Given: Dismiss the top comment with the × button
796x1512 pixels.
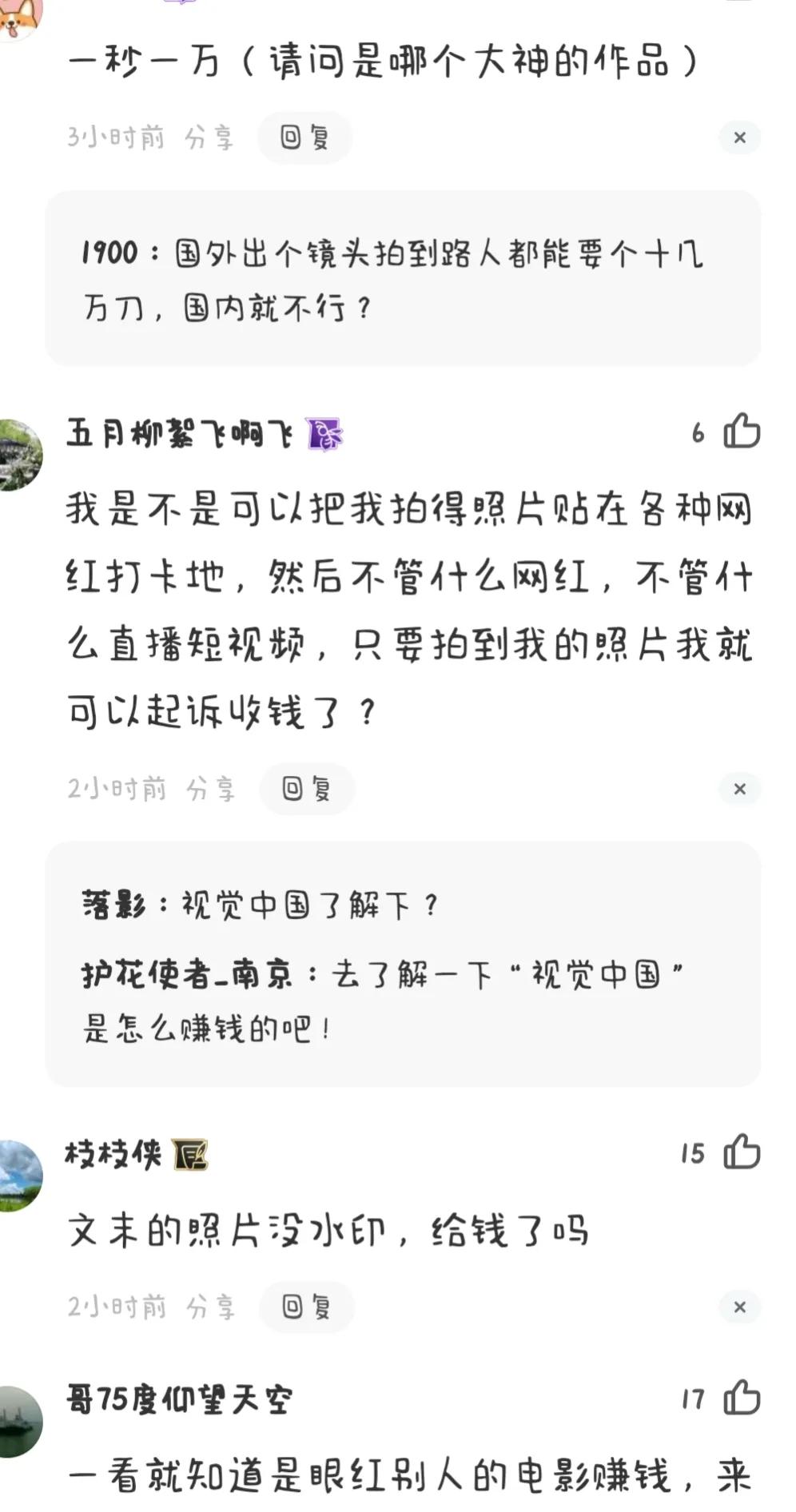Looking at the screenshot, I should pos(742,137).
